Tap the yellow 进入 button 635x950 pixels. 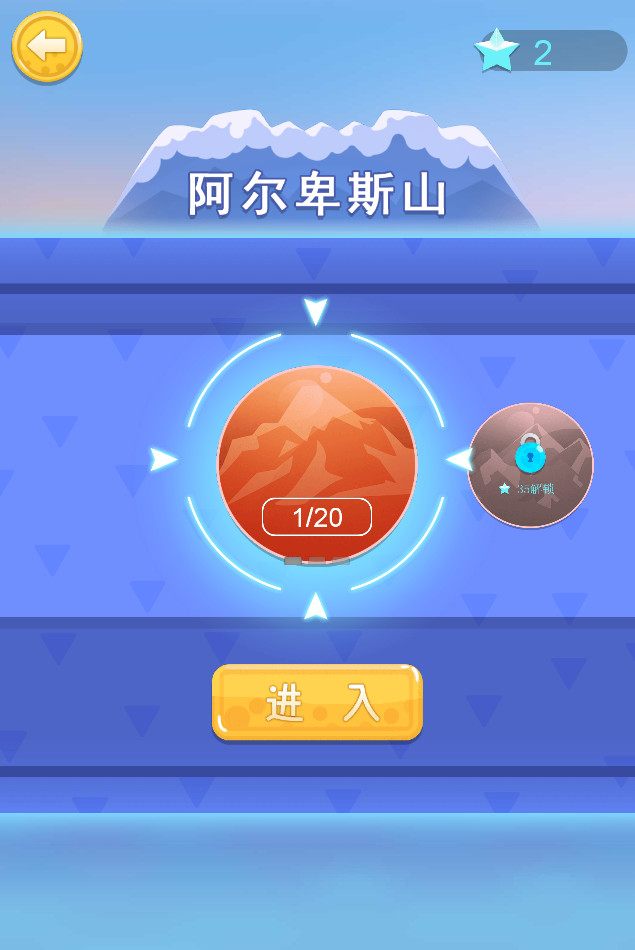317,703
